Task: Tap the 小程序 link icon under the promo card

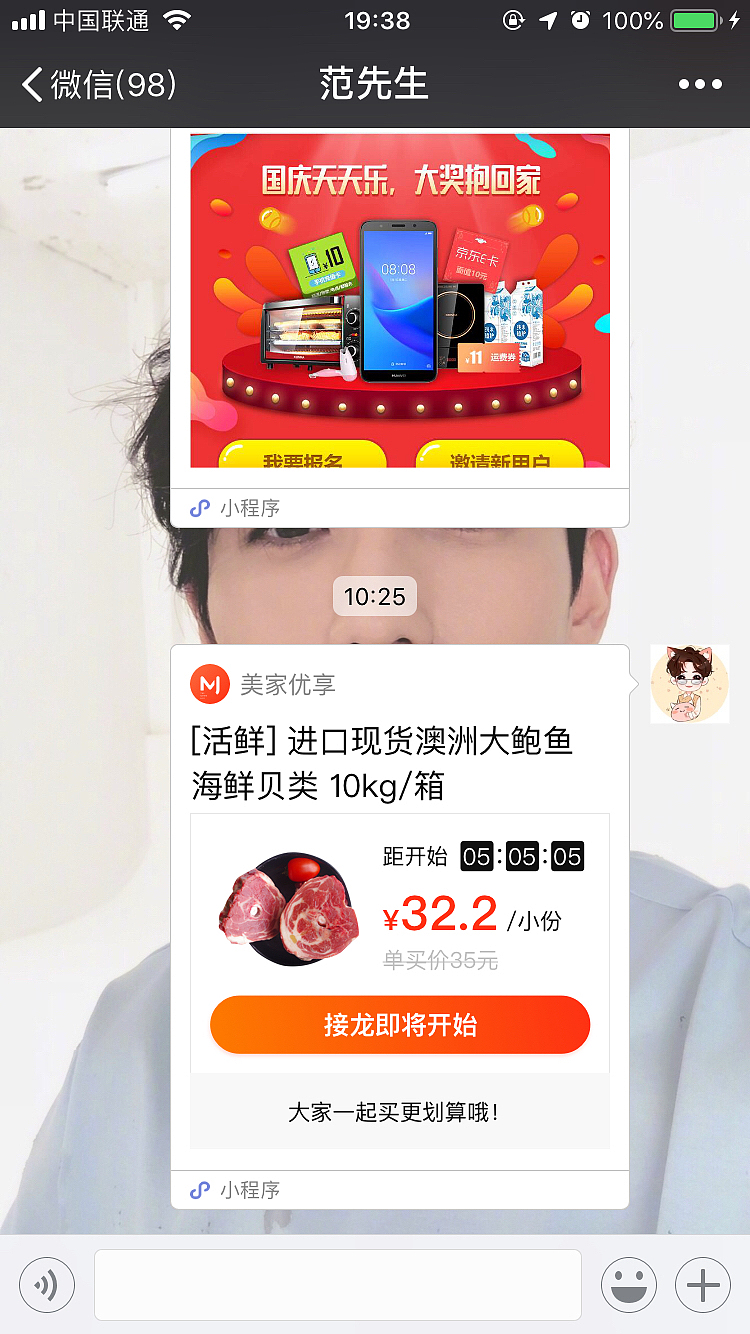Action: [200, 507]
